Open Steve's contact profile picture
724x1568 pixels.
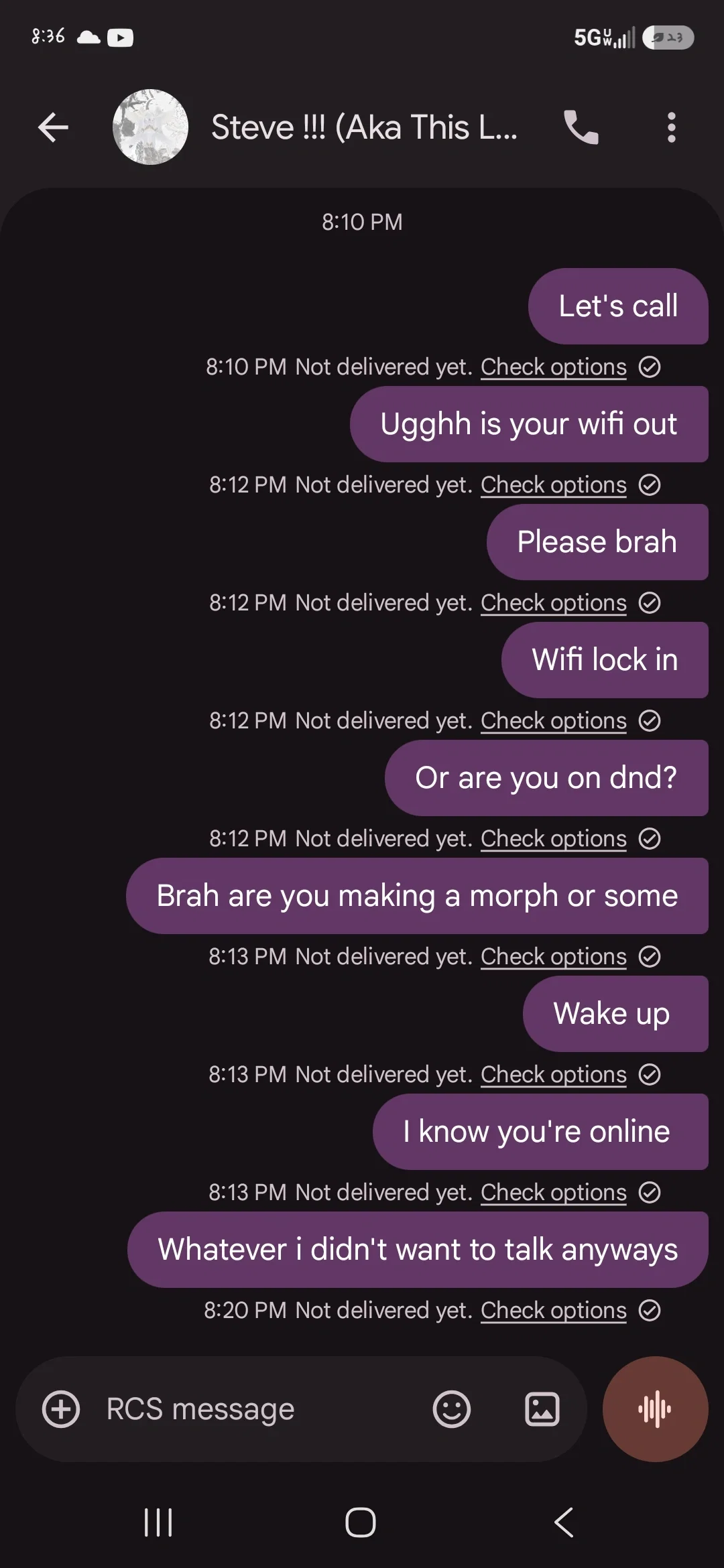click(150, 127)
